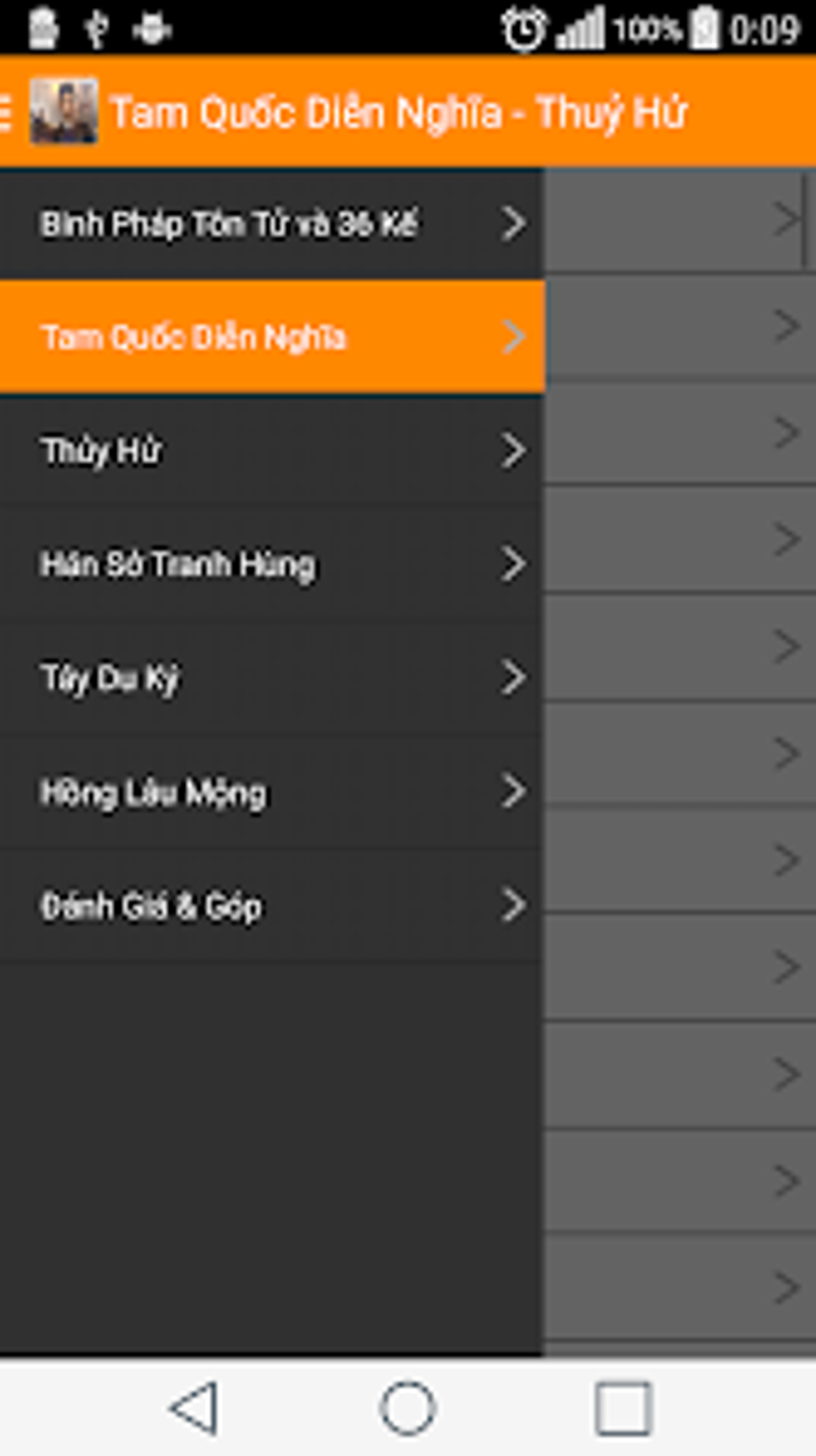Open Binh Pháp Tôn Tử và 36 Kế

pos(272,223)
